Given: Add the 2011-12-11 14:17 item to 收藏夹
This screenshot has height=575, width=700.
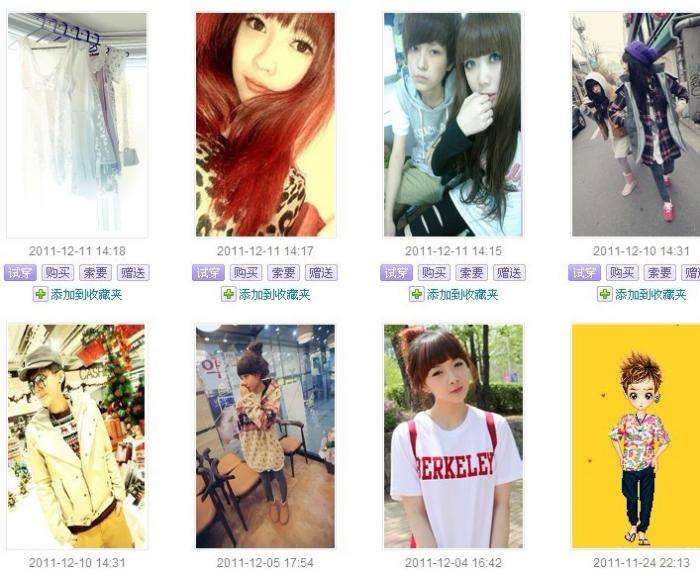Looking at the screenshot, I should tap(265, 295).
